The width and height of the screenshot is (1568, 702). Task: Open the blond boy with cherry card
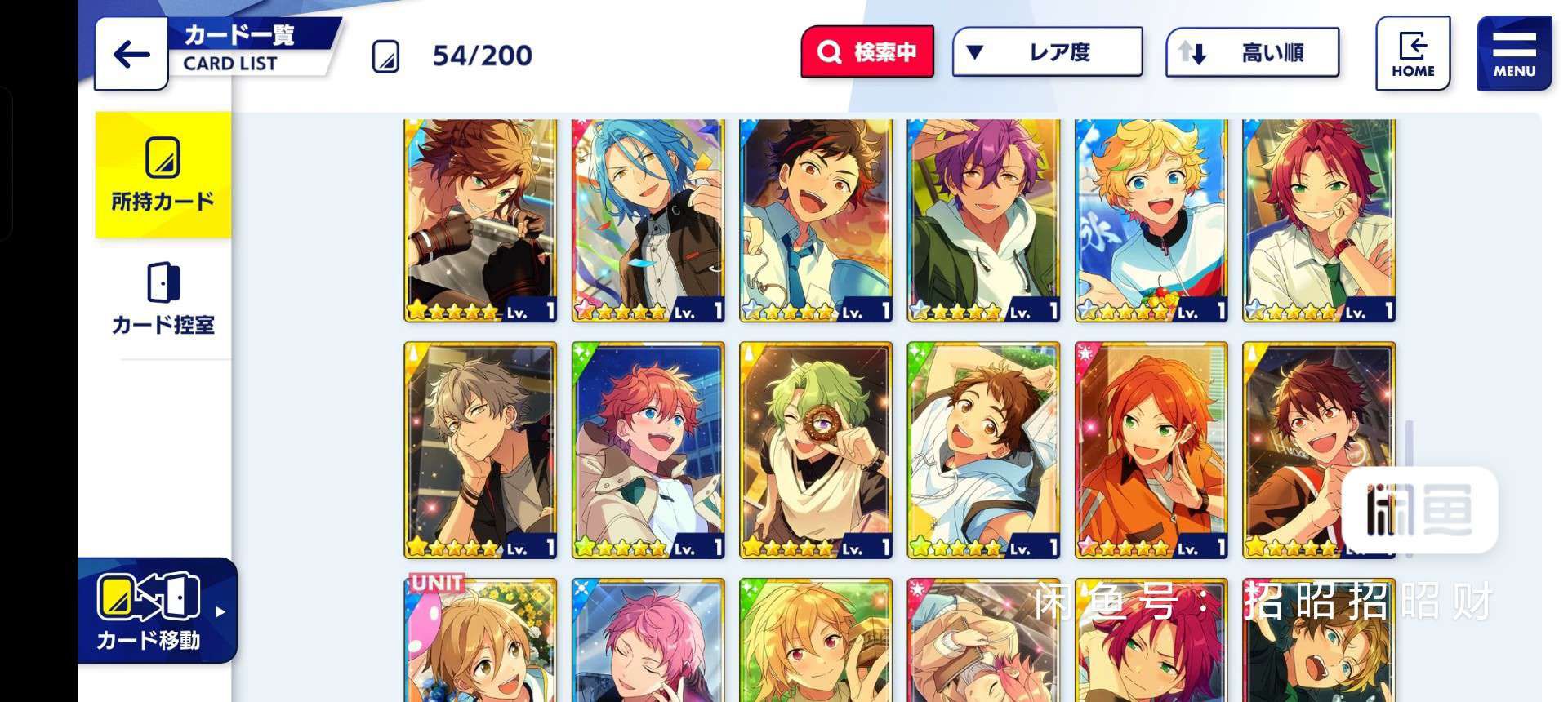[1151, 219]
